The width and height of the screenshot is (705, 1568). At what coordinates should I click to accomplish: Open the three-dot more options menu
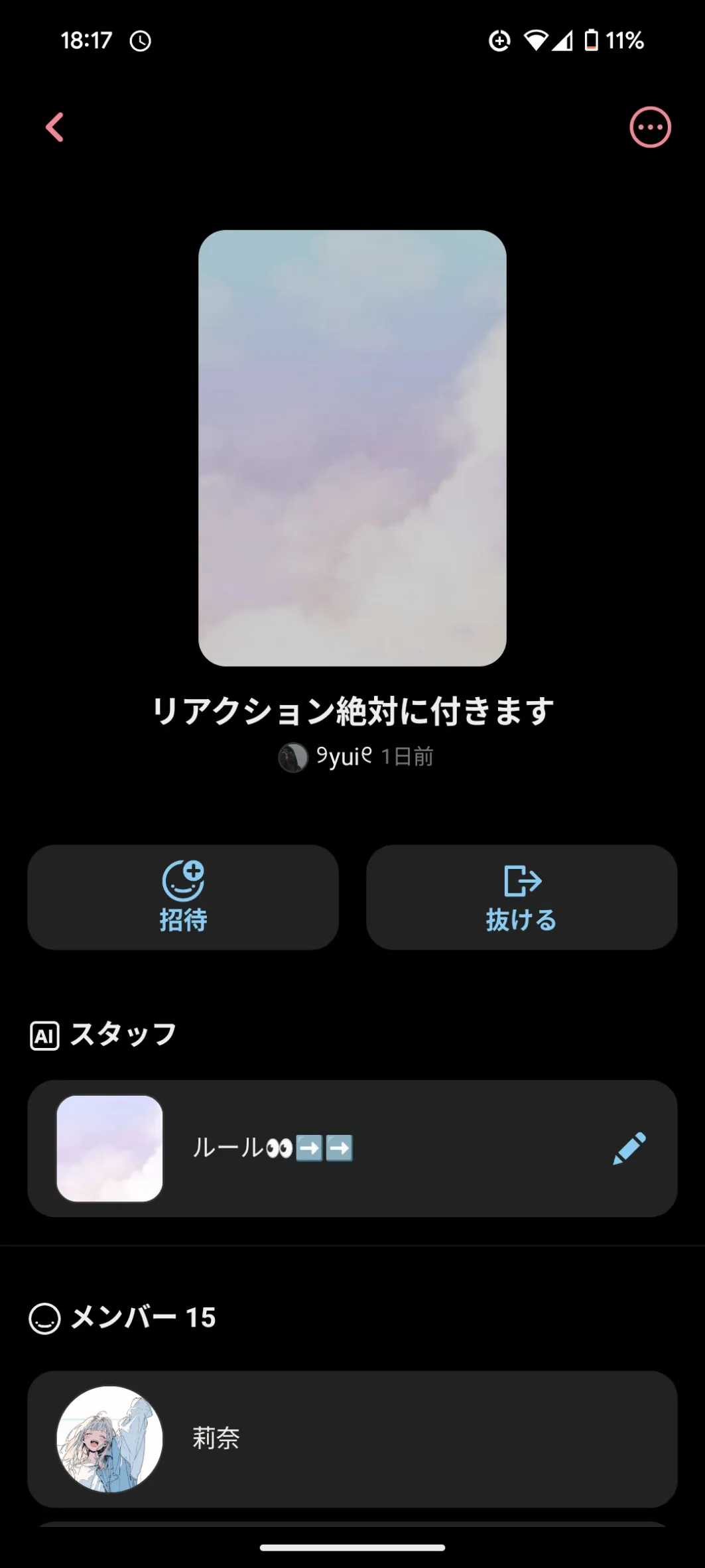coord(649,127)
